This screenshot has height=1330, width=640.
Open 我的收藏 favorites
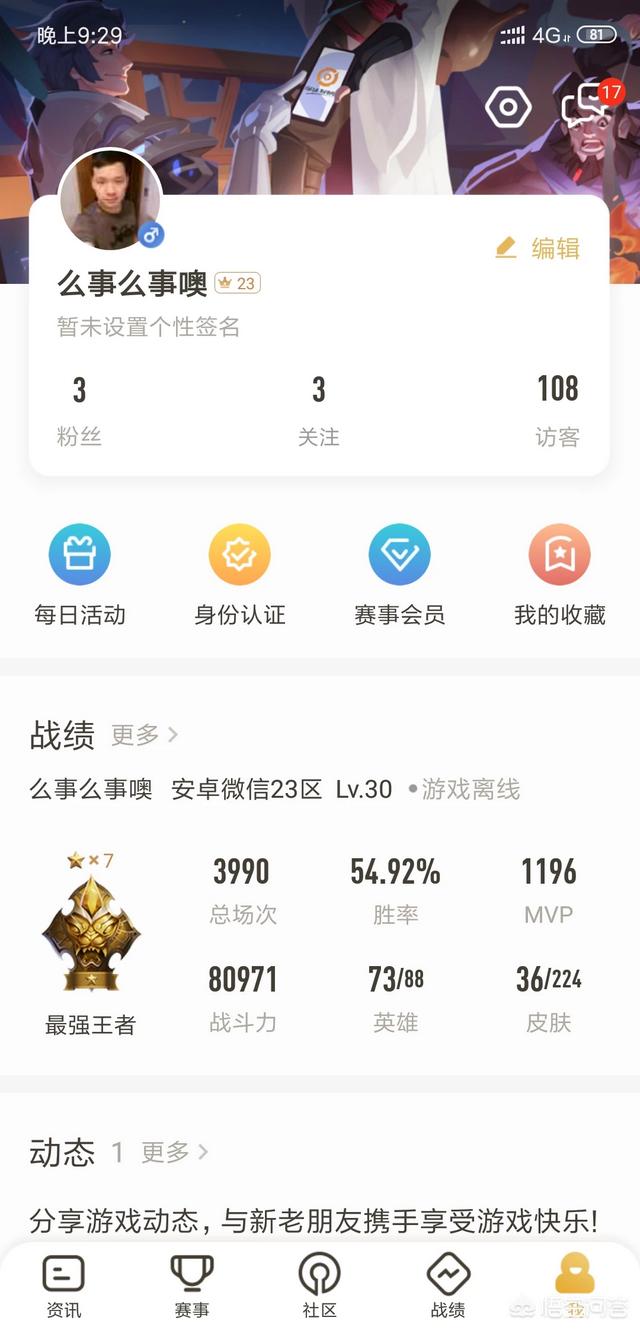(x=559, y=575)
